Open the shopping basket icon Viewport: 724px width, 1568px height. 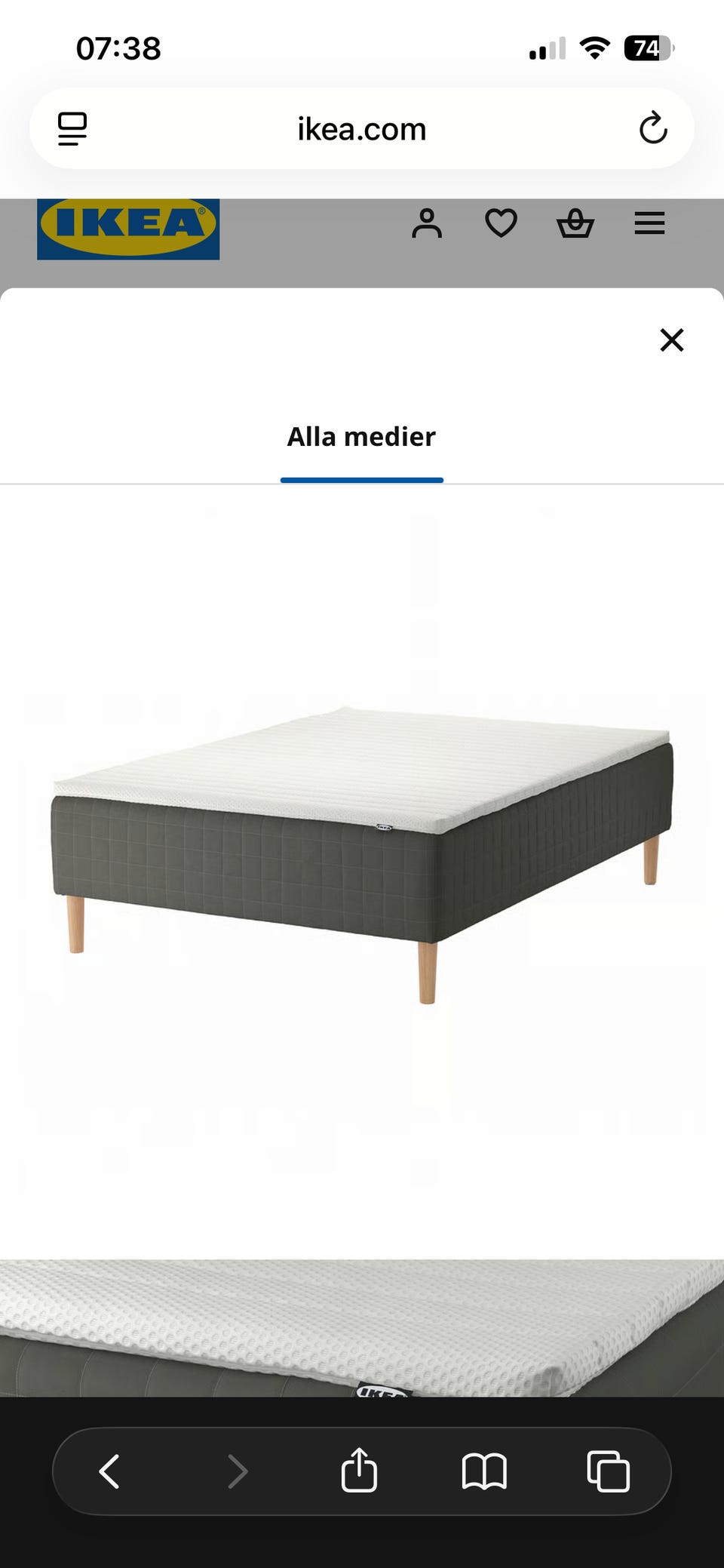tap(575, 223)
